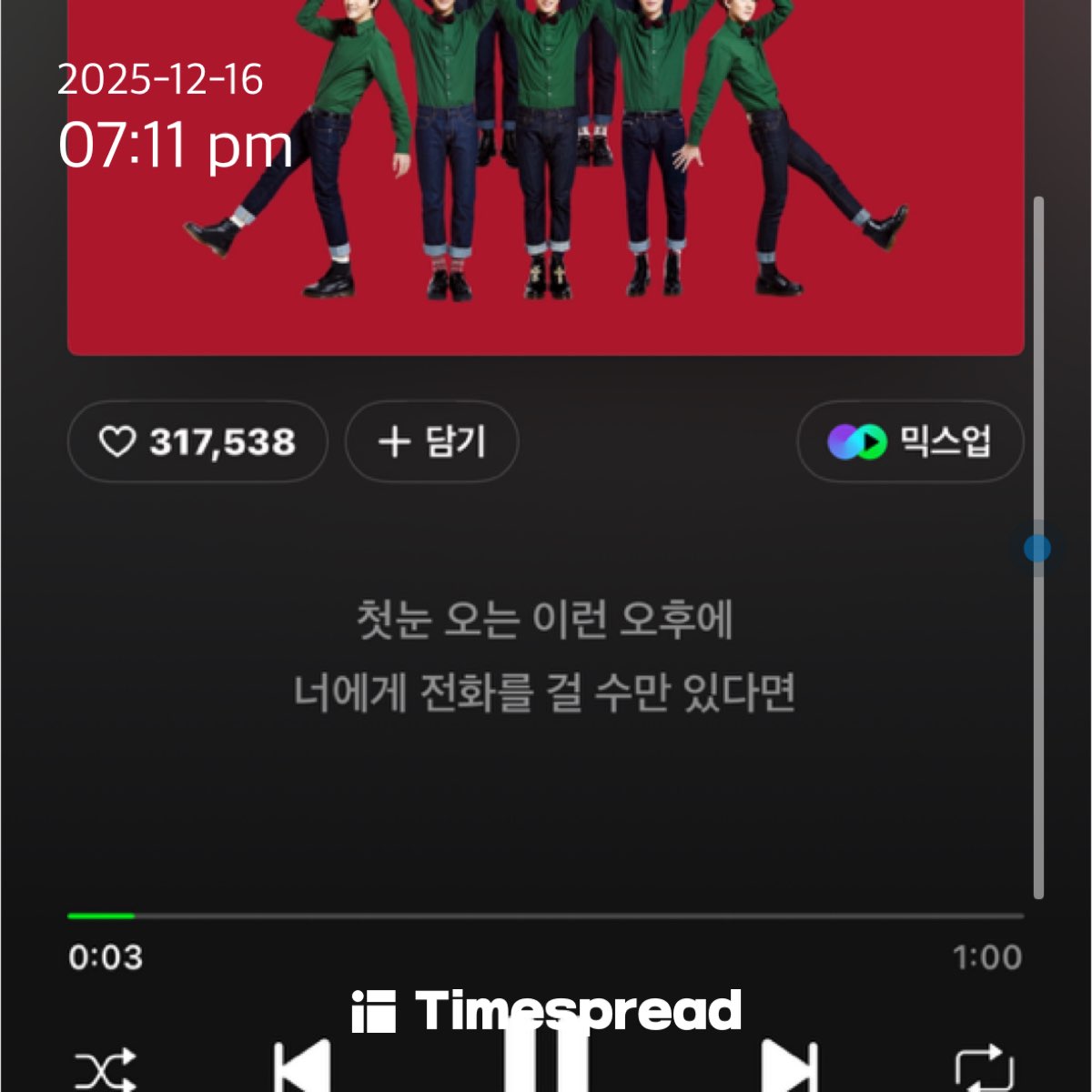Toggle shuffle playback
The width and height of the screenshot is (1092, 1092).
coord(106,1069)
